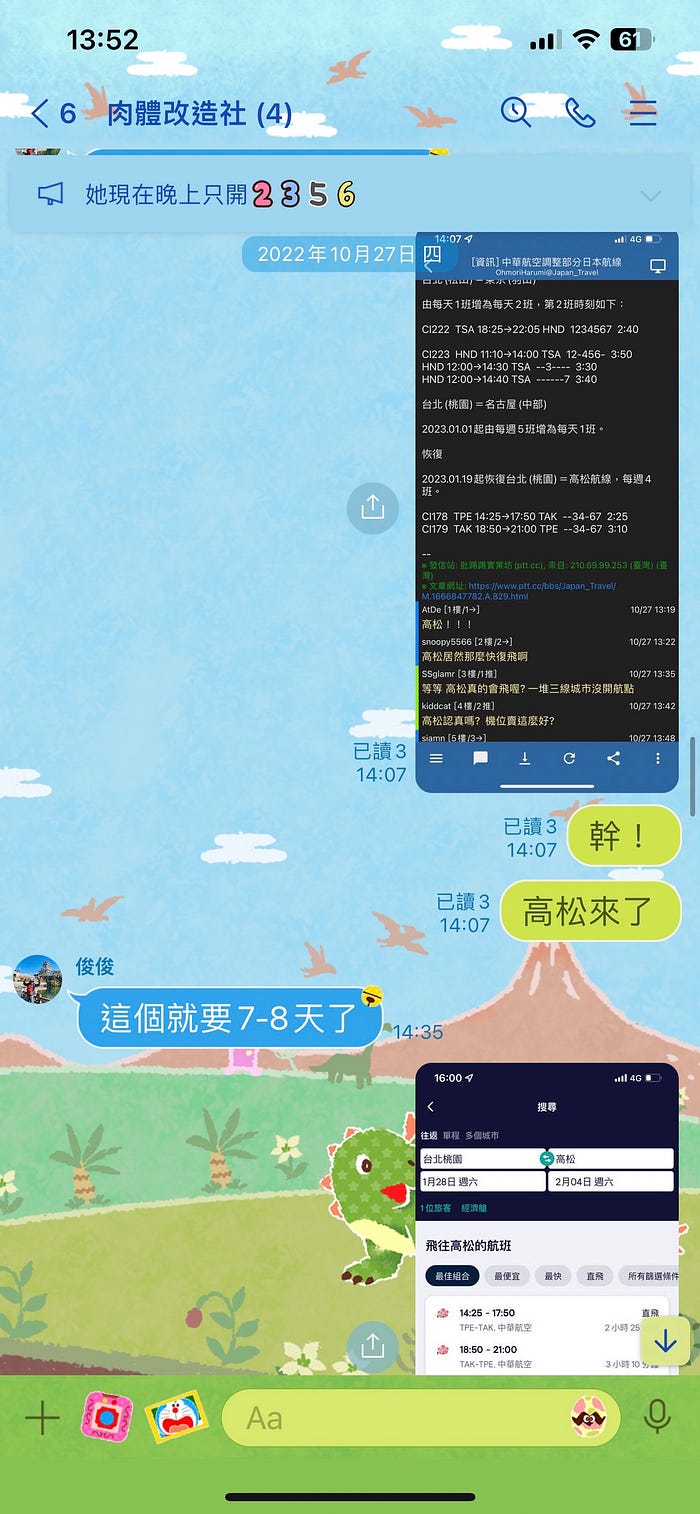The image size is (700, 1514).
Task: Record a voice message with microphone
Action: click(657, 1417)
